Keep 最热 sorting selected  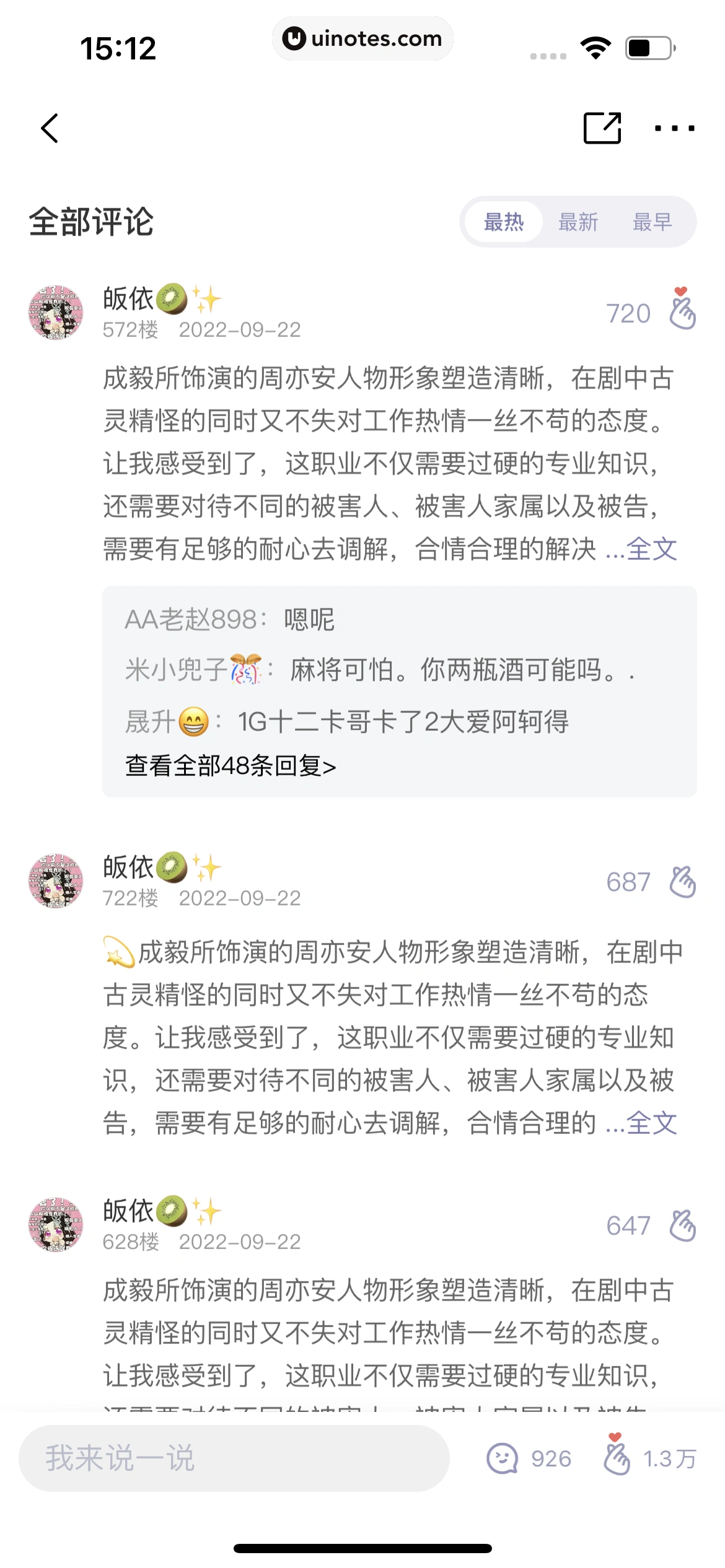click(505, 222)
